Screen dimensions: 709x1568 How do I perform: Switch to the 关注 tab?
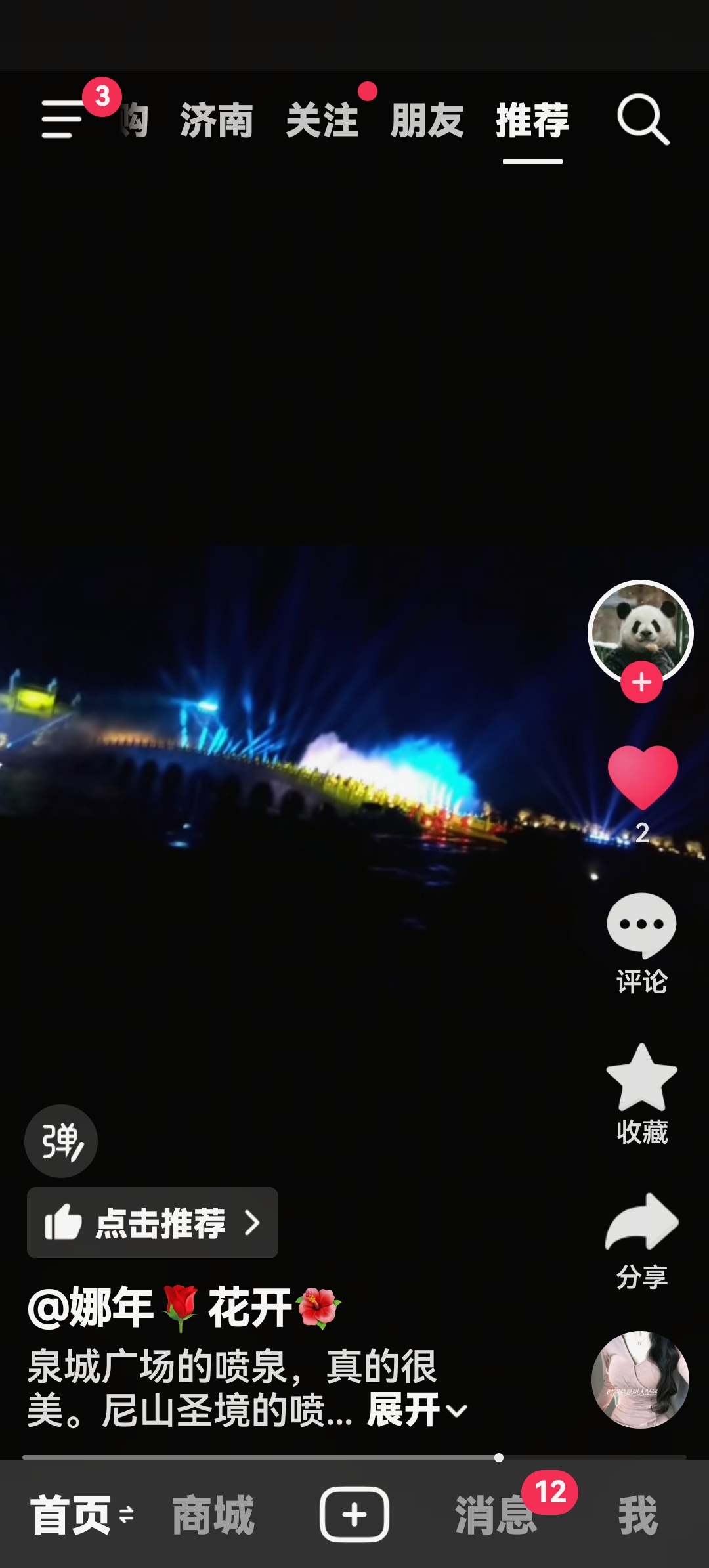pyautogui.click(x=322, y=121)
